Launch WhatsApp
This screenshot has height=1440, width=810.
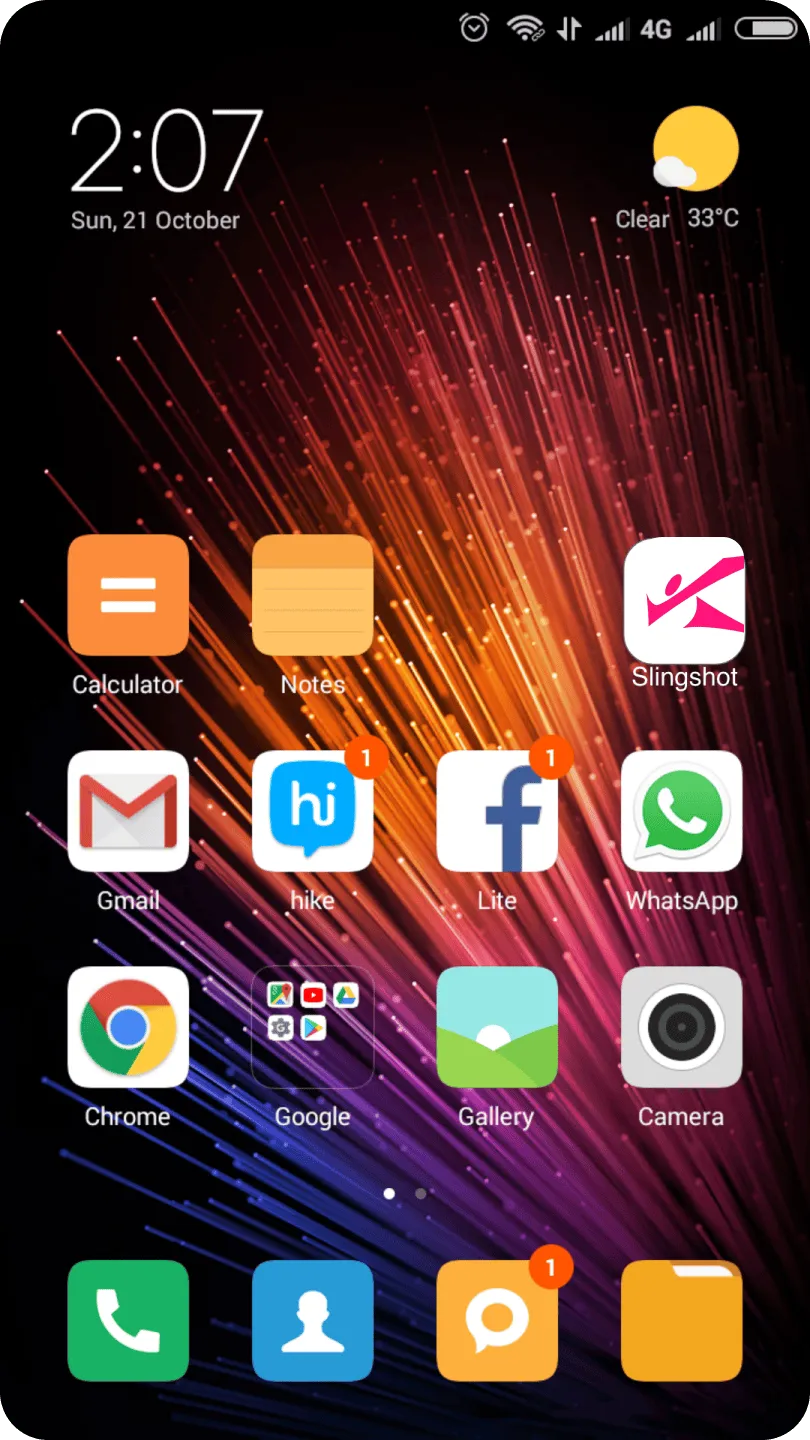[682, 811]
